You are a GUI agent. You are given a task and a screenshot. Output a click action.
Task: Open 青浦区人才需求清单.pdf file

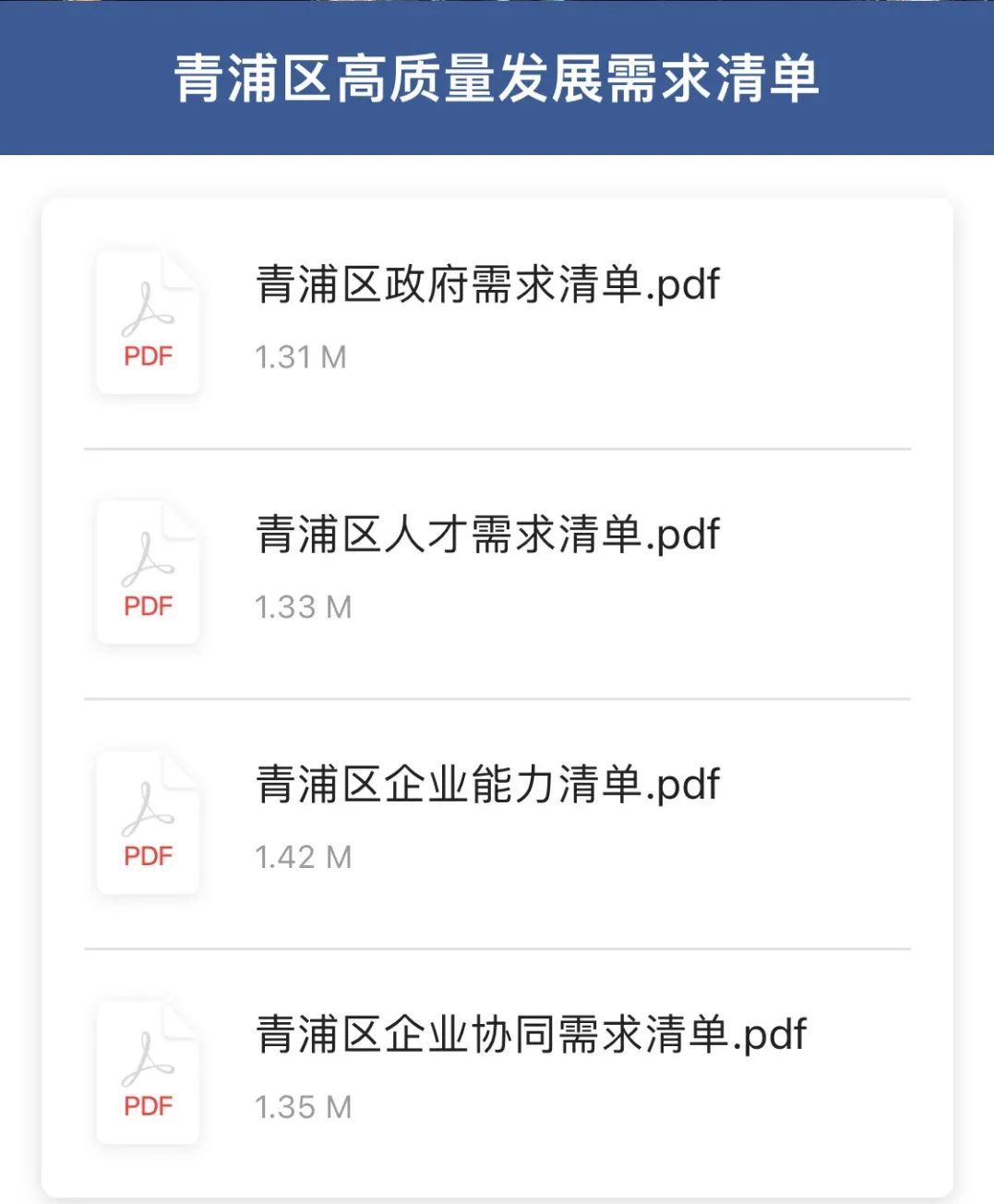(486, 536)
